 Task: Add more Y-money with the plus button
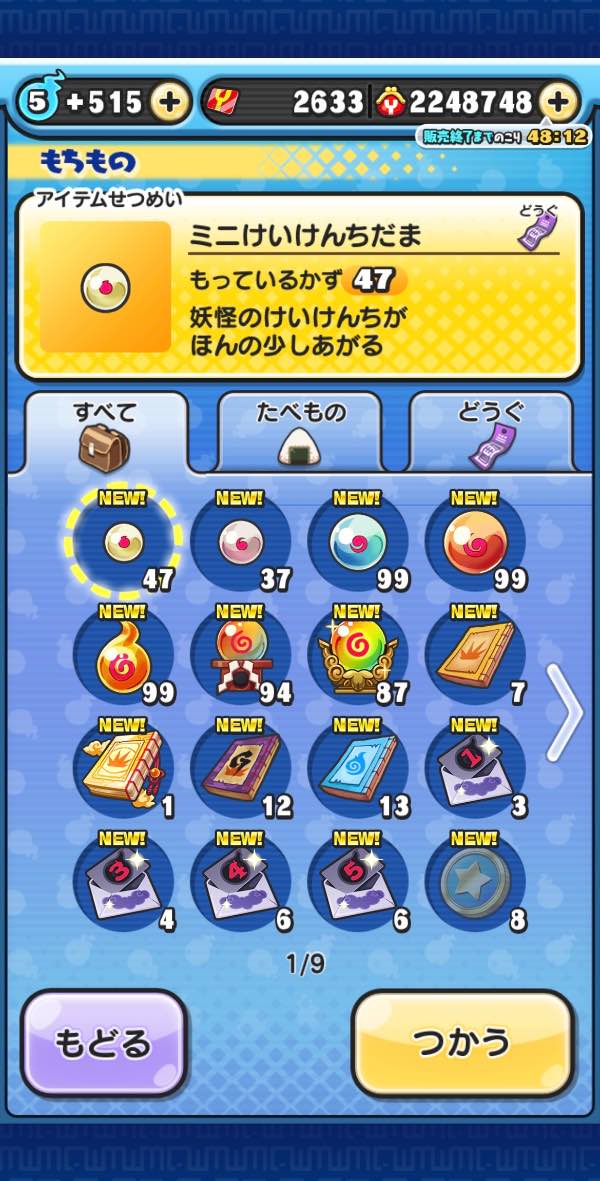point(558,102)
